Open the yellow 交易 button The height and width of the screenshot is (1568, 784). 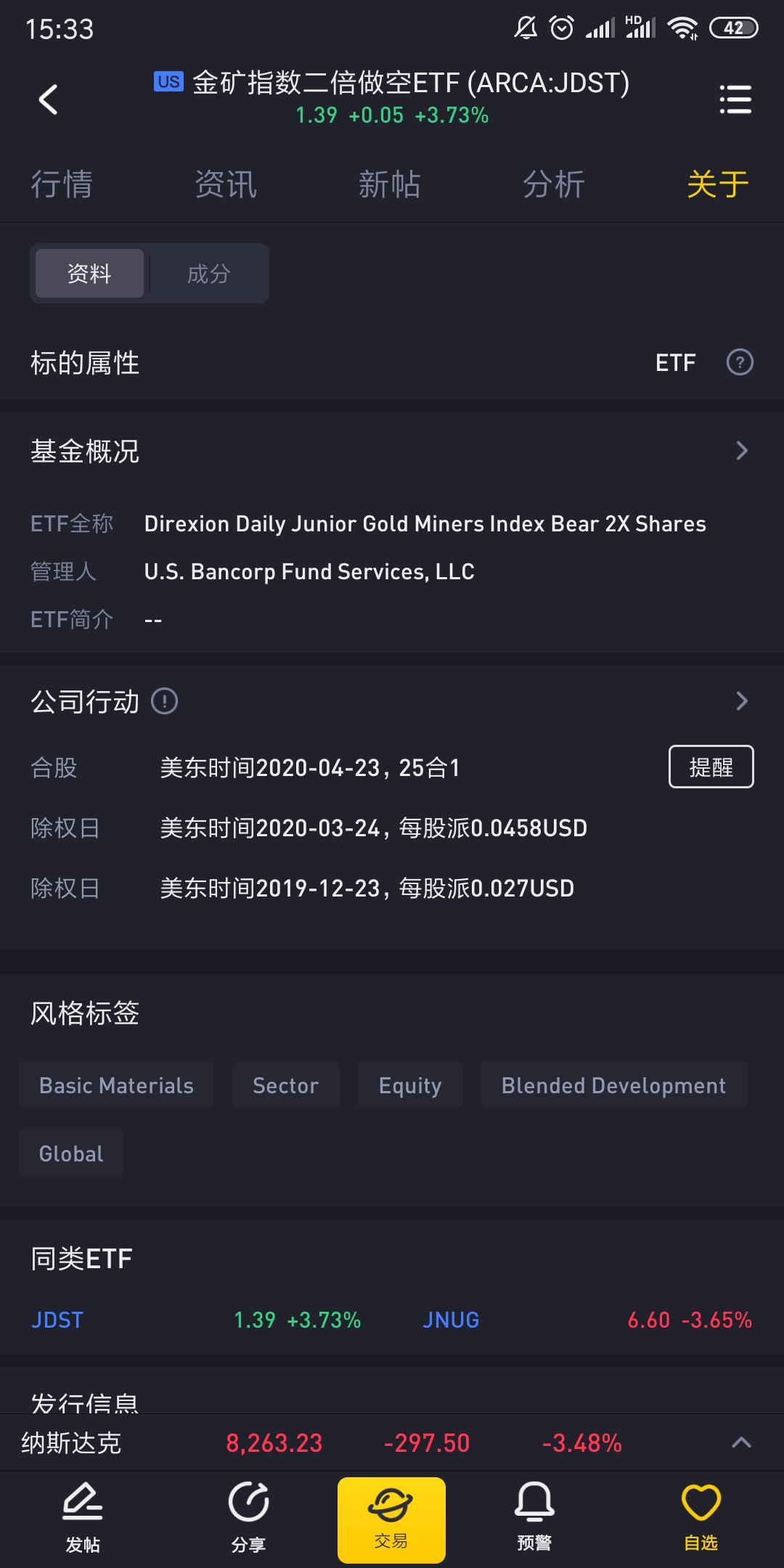pos(391,1520)
